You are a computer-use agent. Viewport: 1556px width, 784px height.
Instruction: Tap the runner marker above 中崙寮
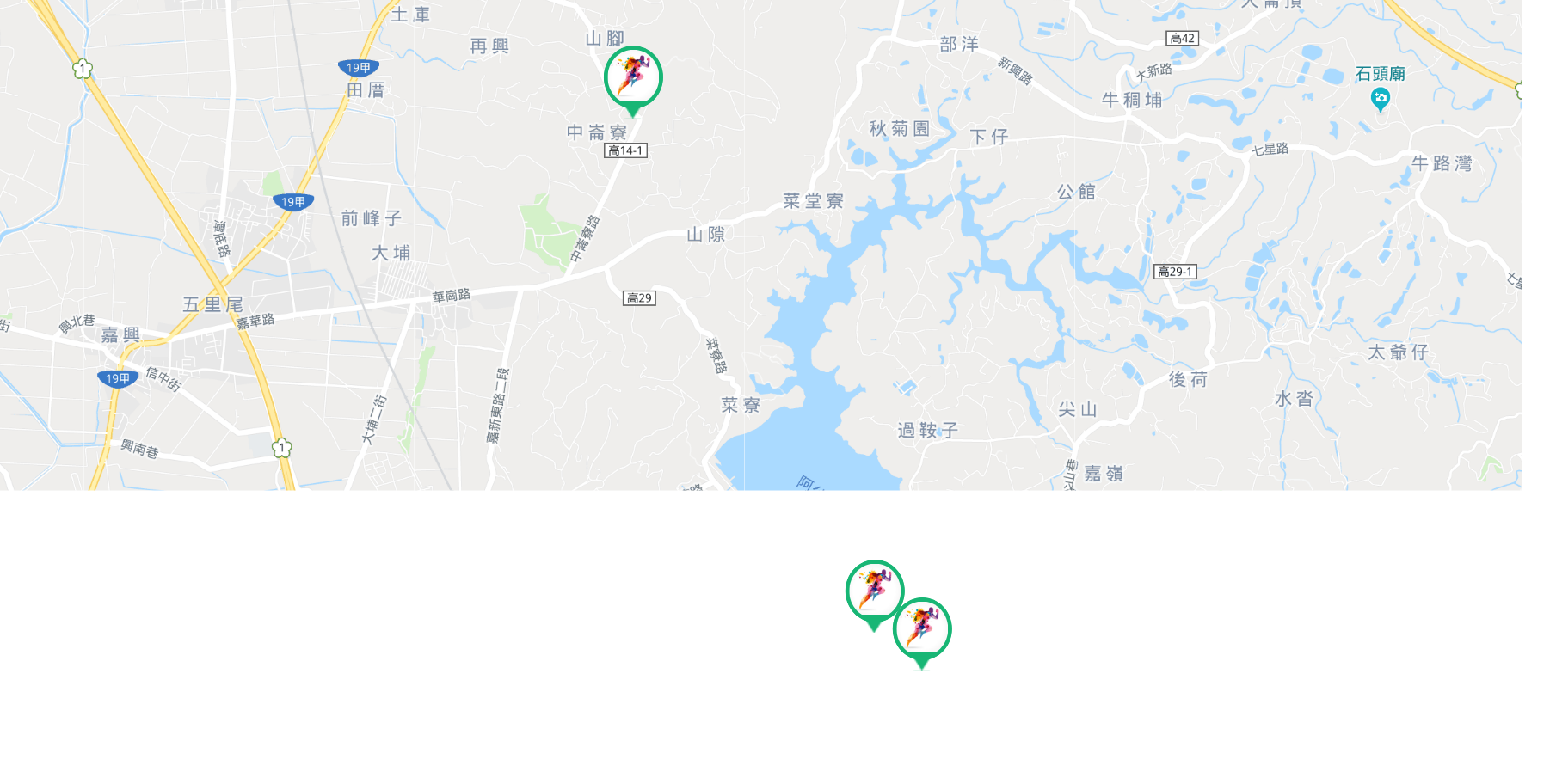pyautogui.click(x=633, y=78)
